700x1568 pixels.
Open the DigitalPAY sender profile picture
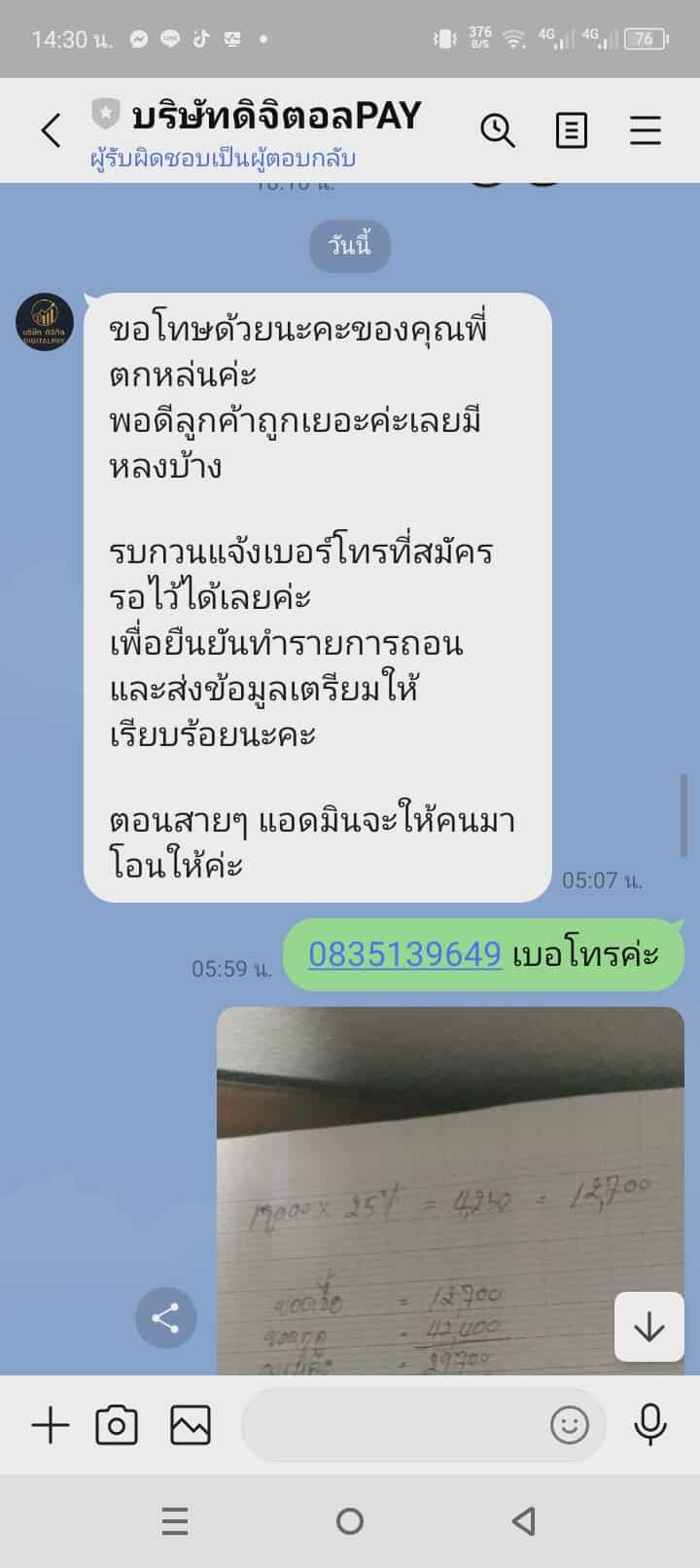coord(45,322)
